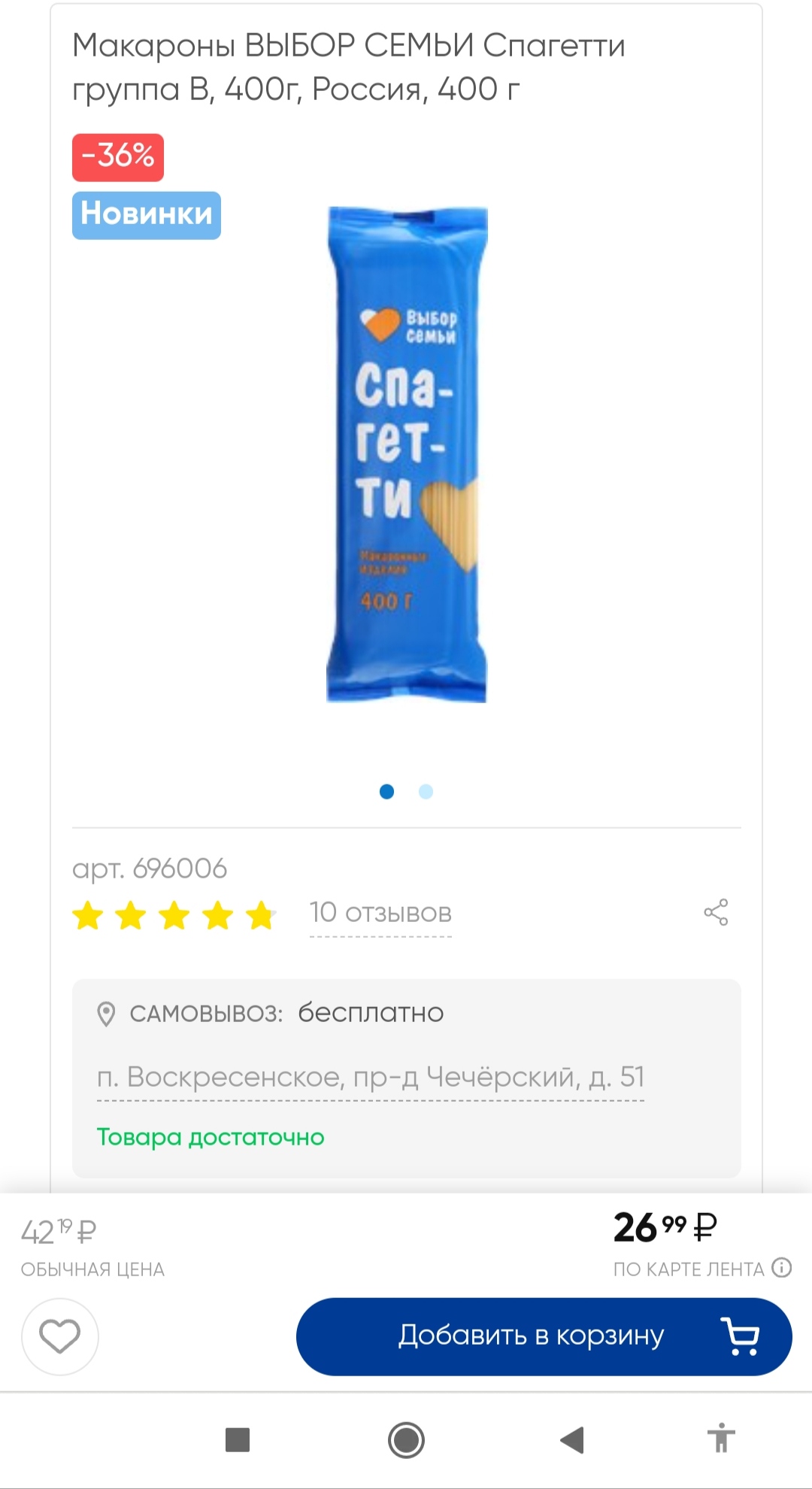Share this spaghetti product
Viewport: 812px width, 1489px height.
pos(716,912)
